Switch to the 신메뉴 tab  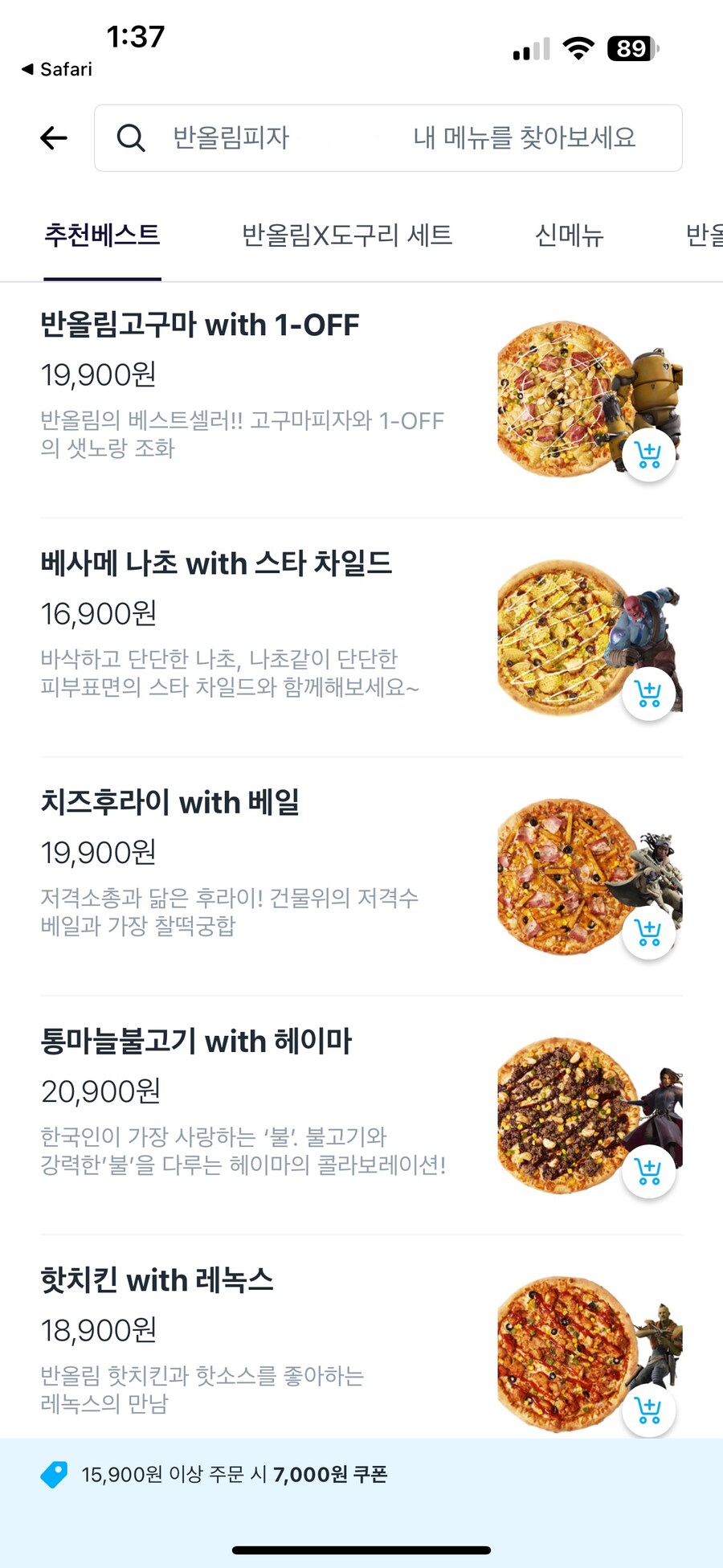click(569, 235)
